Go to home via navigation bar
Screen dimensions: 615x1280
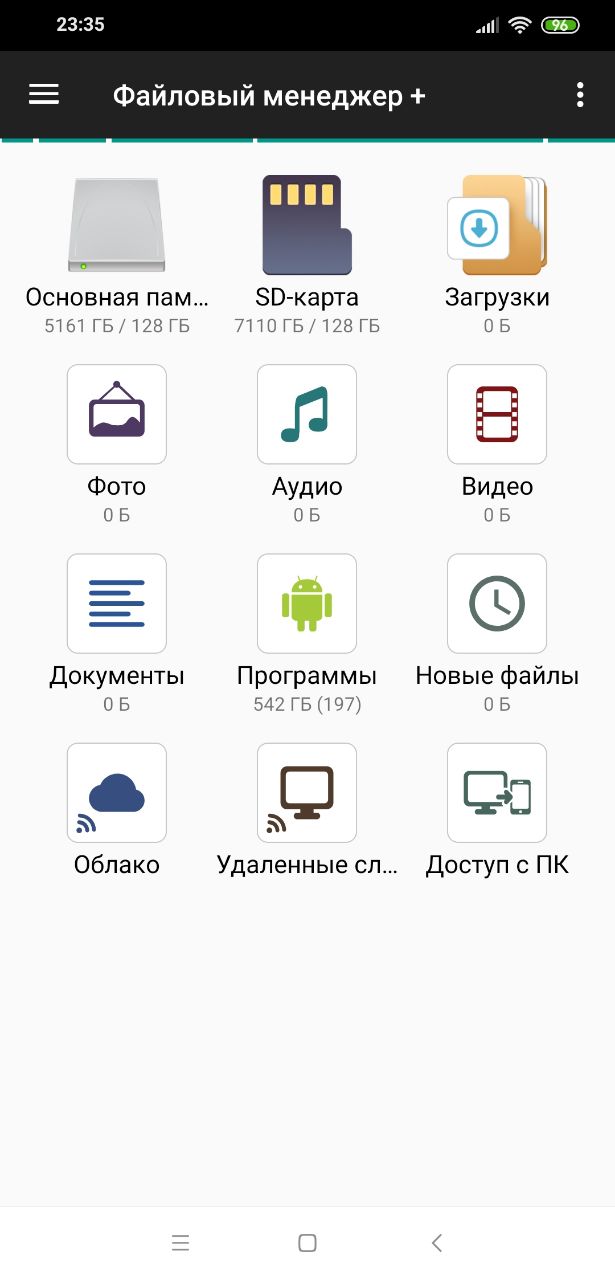coord(307,1243)
